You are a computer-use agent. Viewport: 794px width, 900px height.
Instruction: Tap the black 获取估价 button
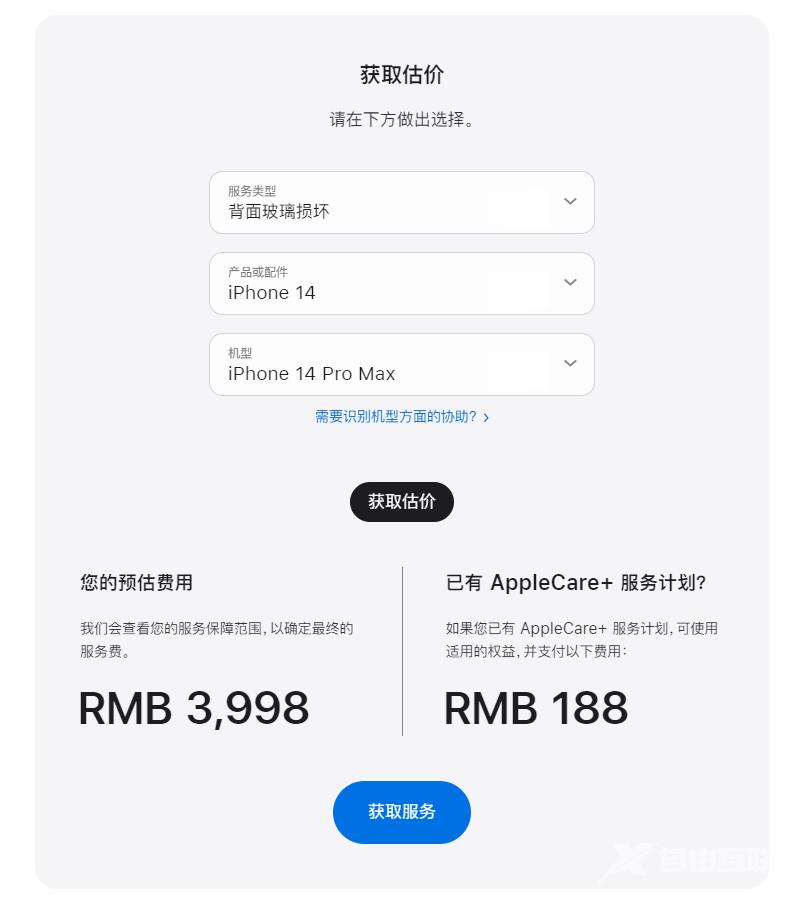[401, 502]
